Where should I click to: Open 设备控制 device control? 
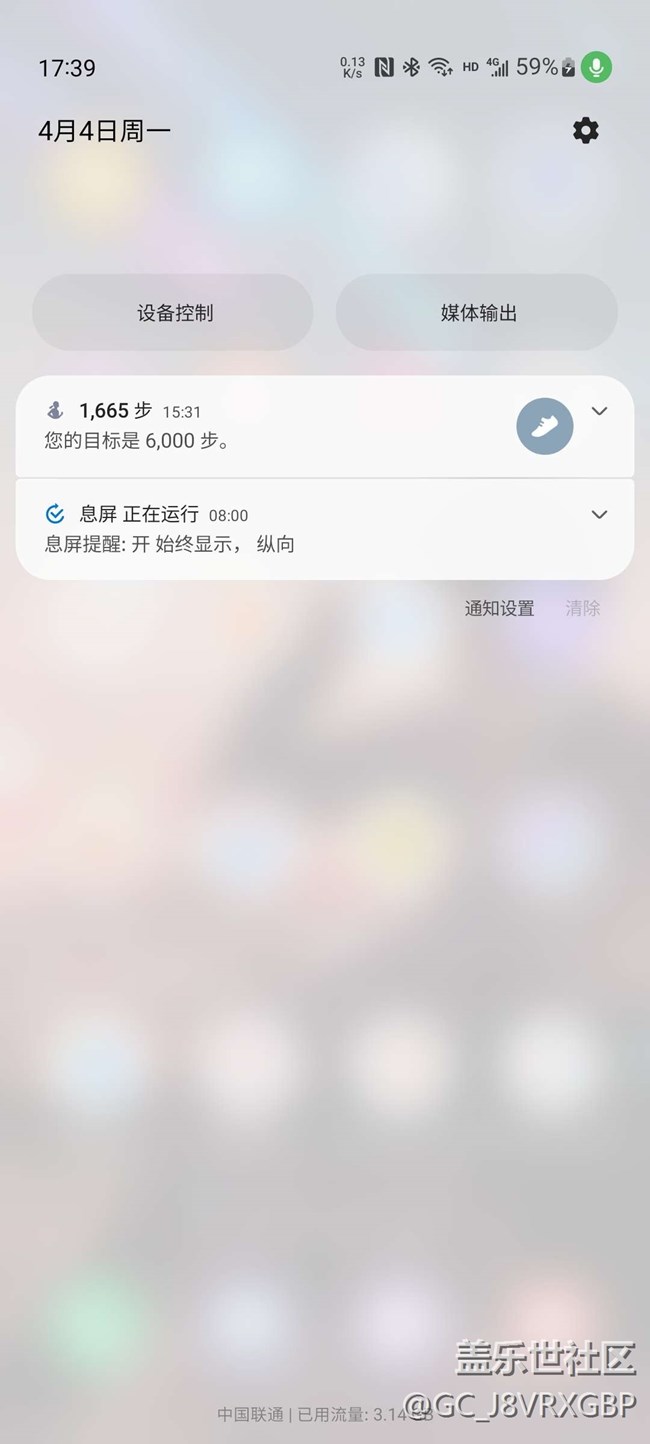pyautogui.click(x=173, y=313)
